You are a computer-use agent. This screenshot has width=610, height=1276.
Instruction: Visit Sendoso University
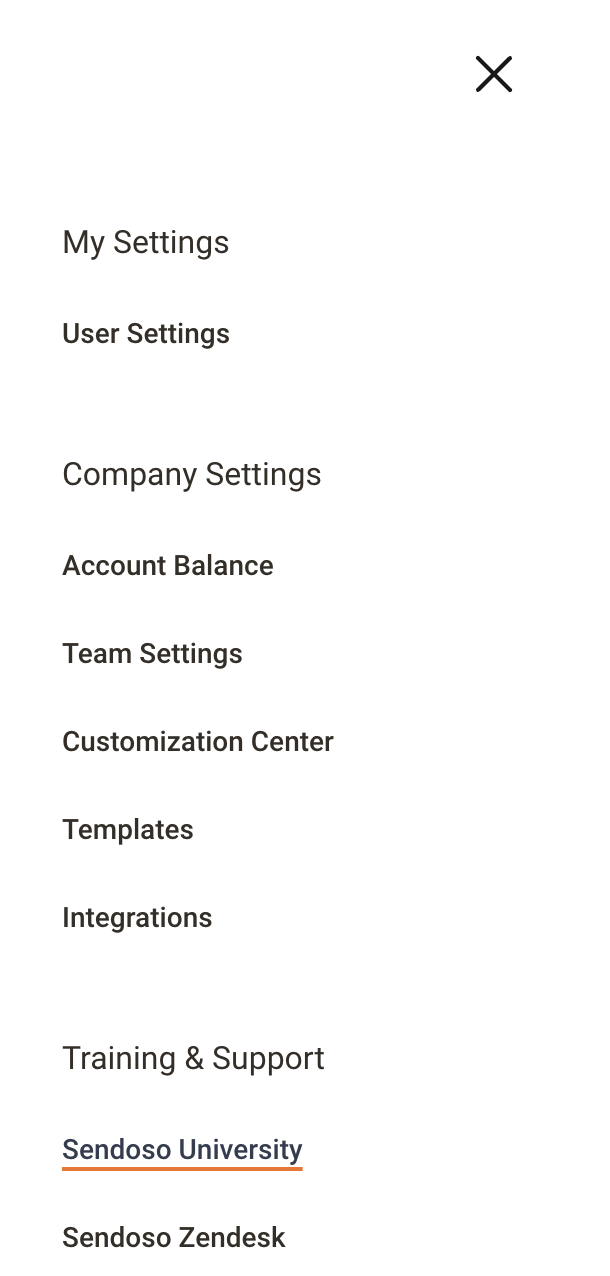pyautogui.click(x=182, y=1150)
